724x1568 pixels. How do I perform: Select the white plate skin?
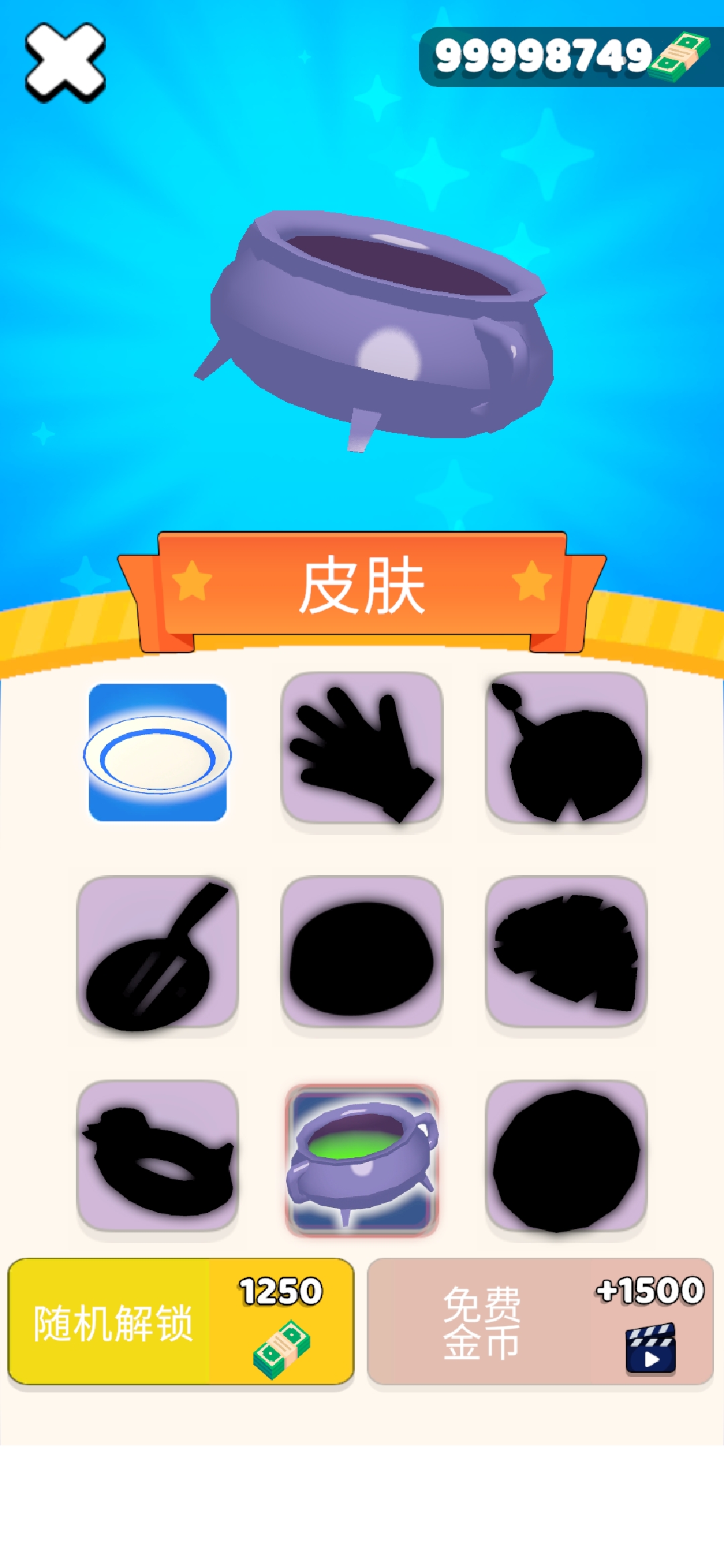pos(158,753)
